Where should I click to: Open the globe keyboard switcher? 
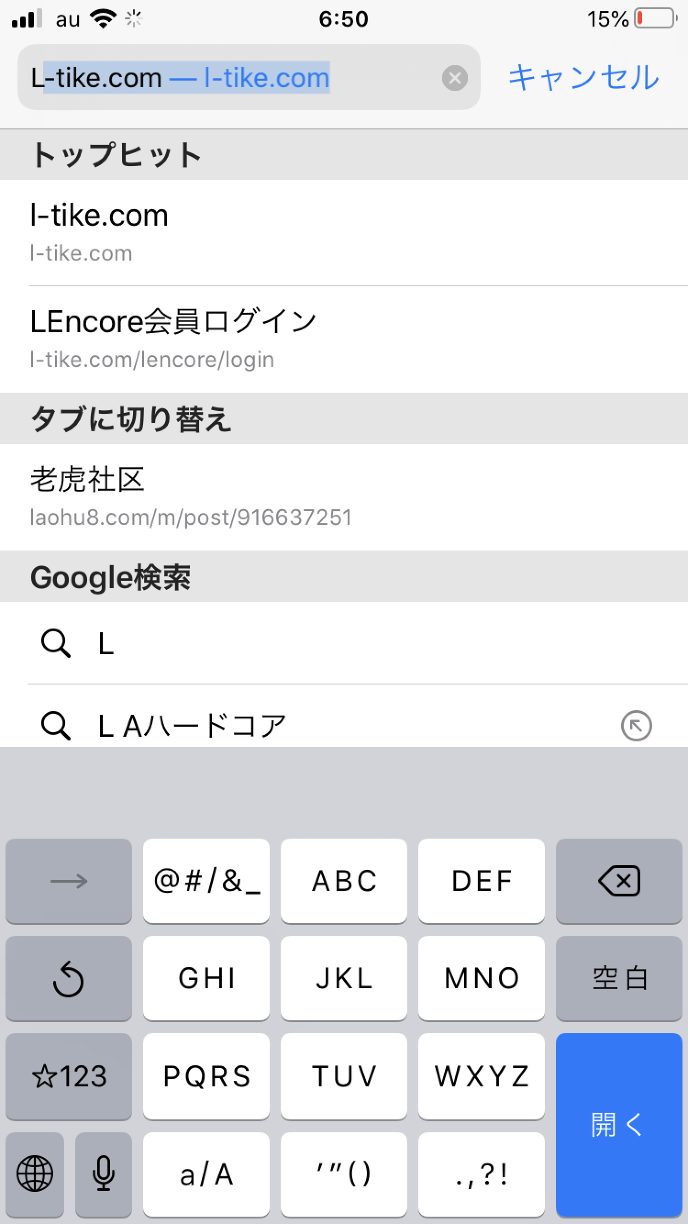(35, 1174)
